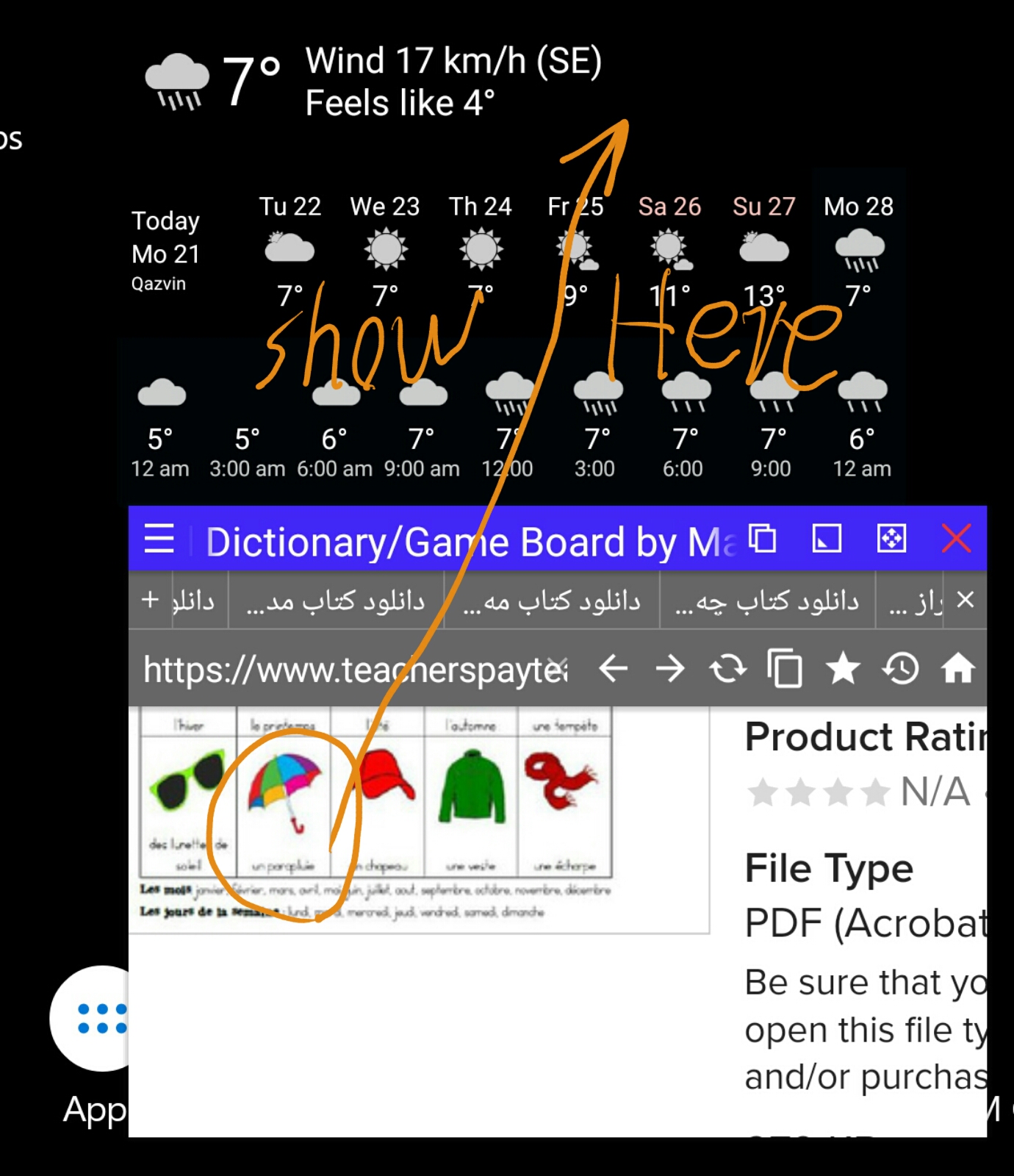
Task: Reload the current web page
Action: click(x=727, y=669)
